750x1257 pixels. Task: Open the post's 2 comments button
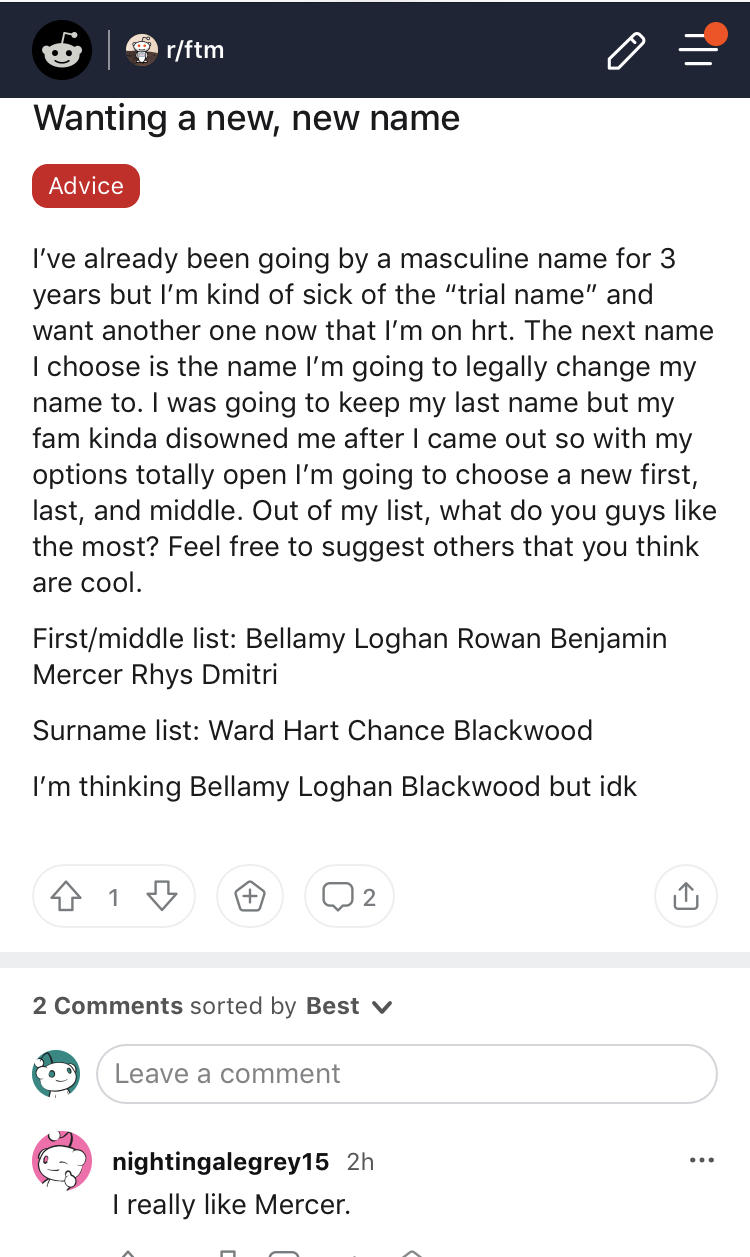pyautogui.click(x=349, y=897)
